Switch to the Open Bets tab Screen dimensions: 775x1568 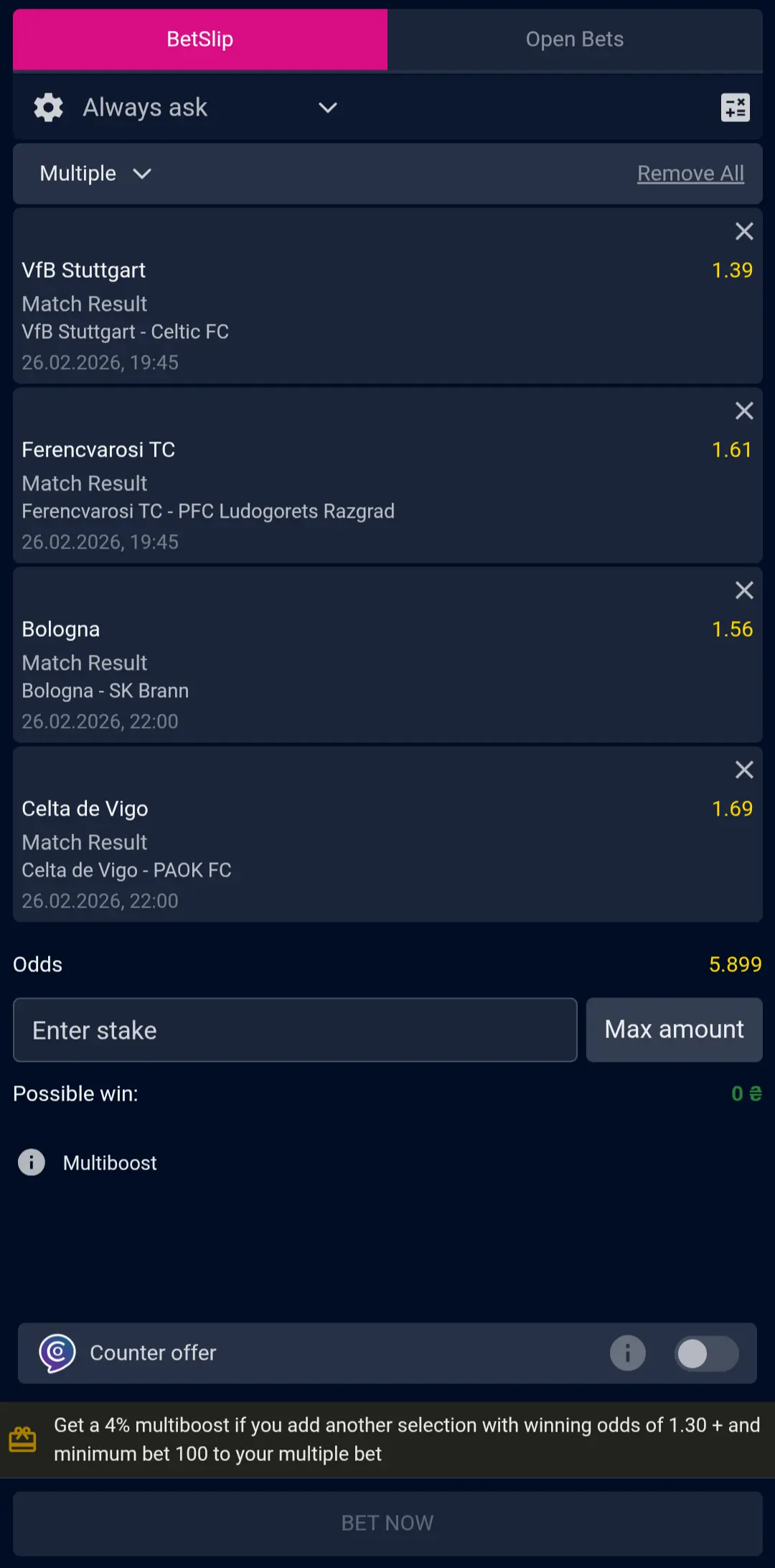574,39
